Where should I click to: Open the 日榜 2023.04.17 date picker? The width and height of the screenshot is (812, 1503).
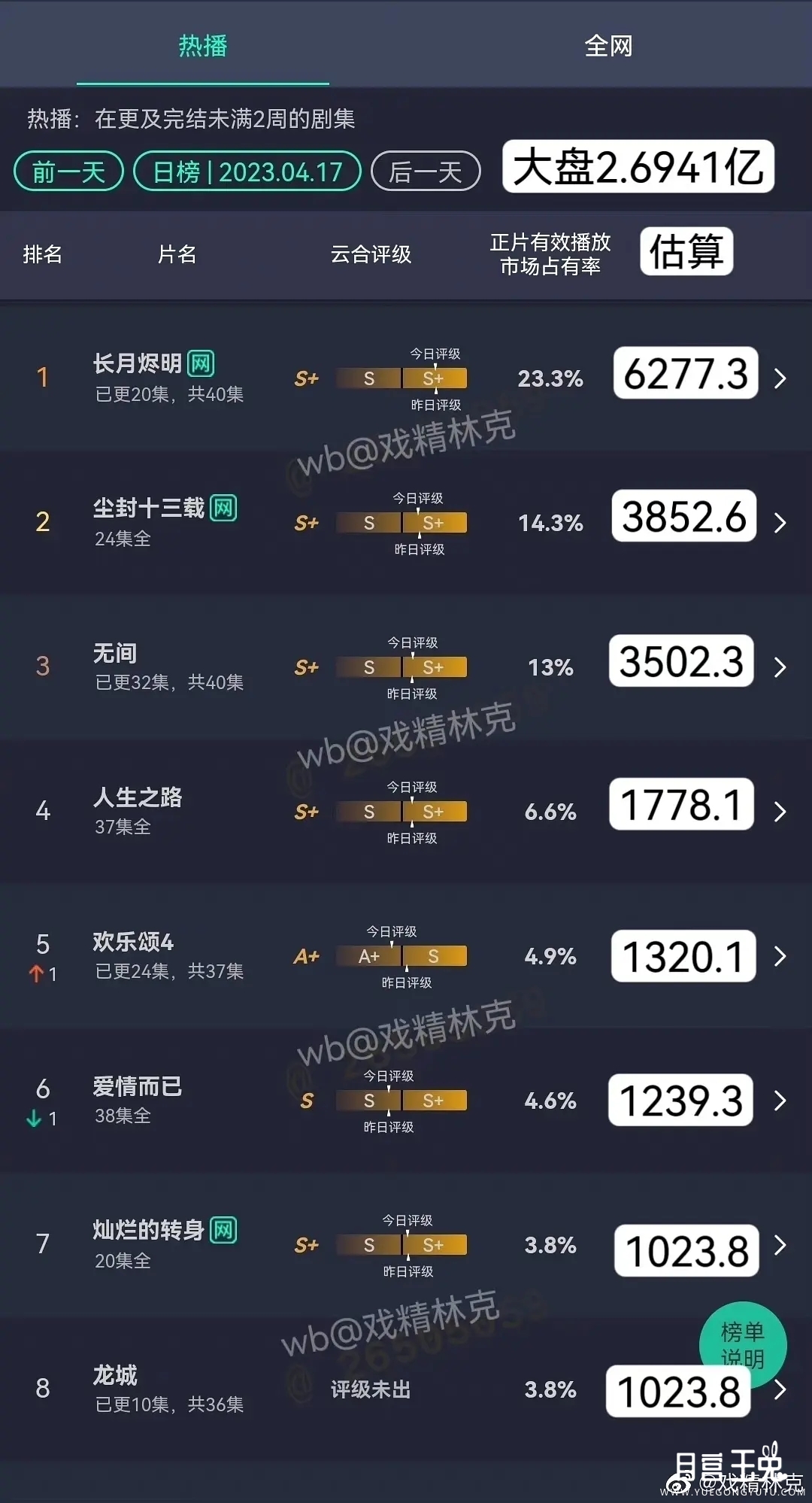tap(247, 172)
